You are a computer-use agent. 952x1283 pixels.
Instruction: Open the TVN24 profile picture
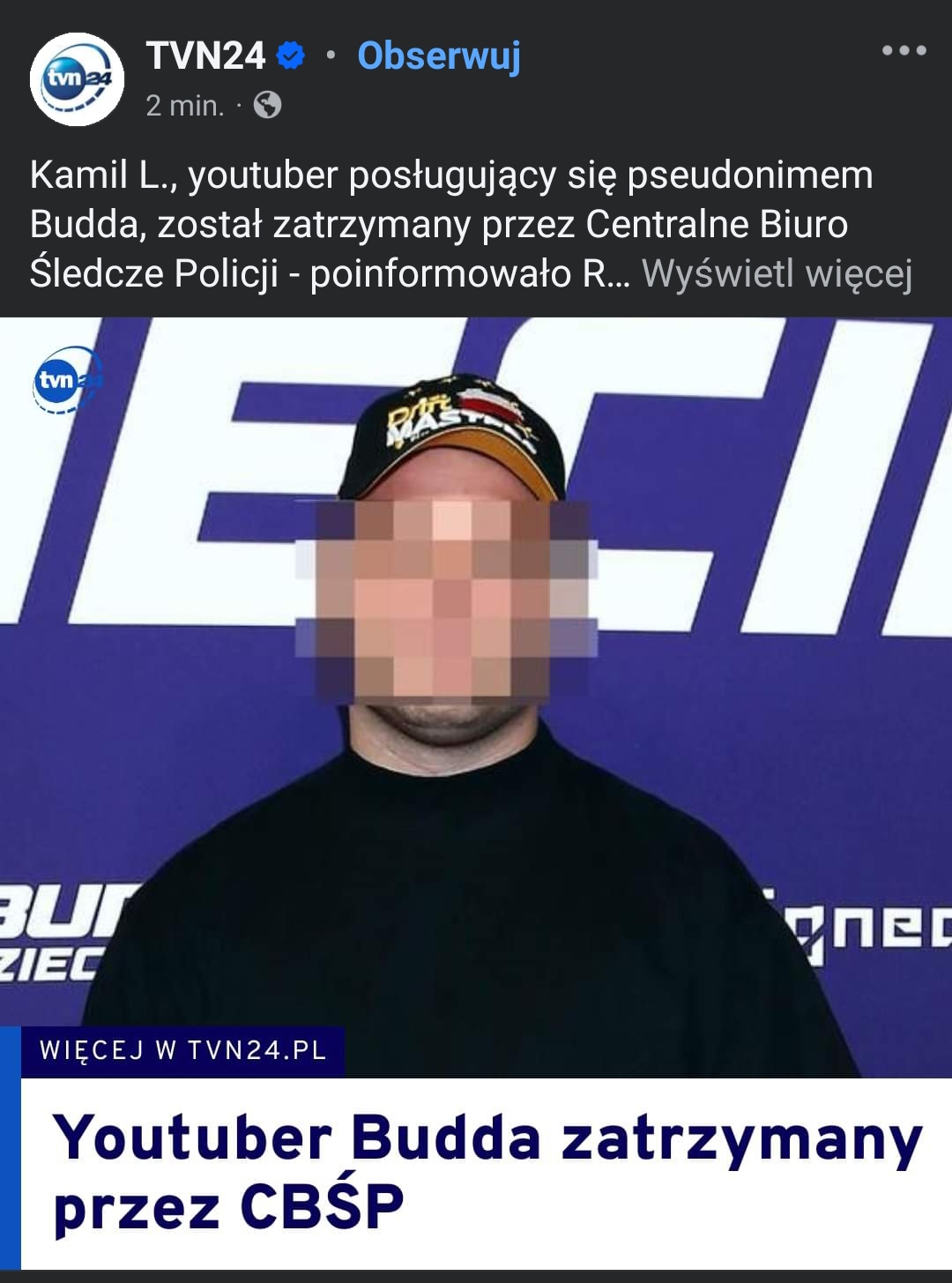(x=77, y=79)
